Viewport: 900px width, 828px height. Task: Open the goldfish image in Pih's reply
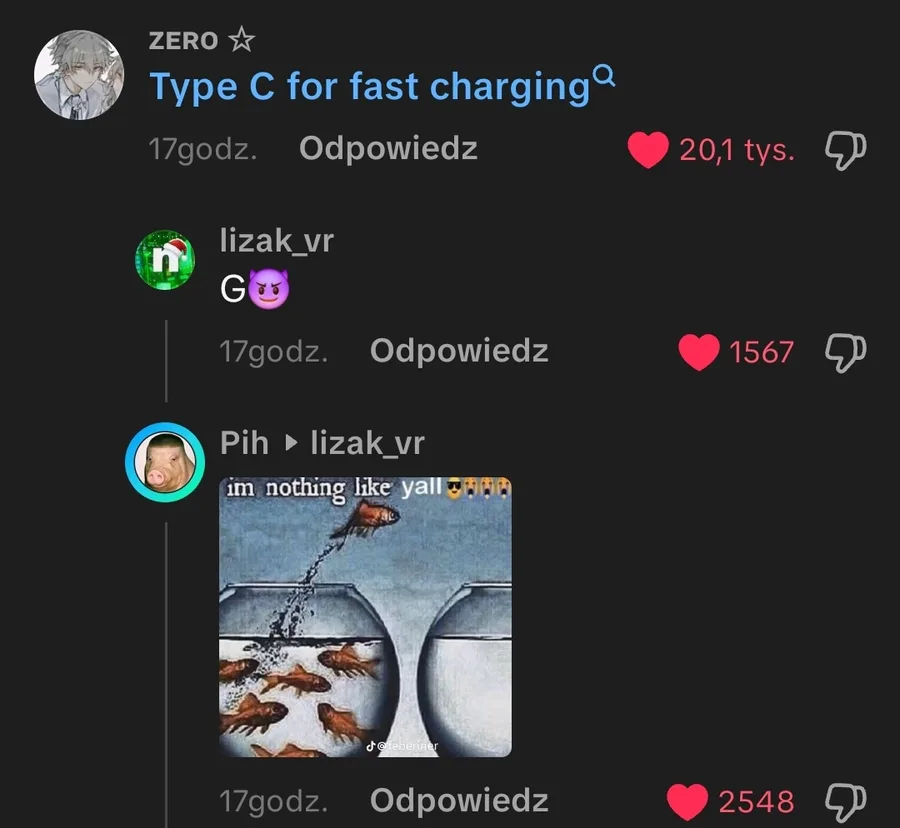point(366,617)
